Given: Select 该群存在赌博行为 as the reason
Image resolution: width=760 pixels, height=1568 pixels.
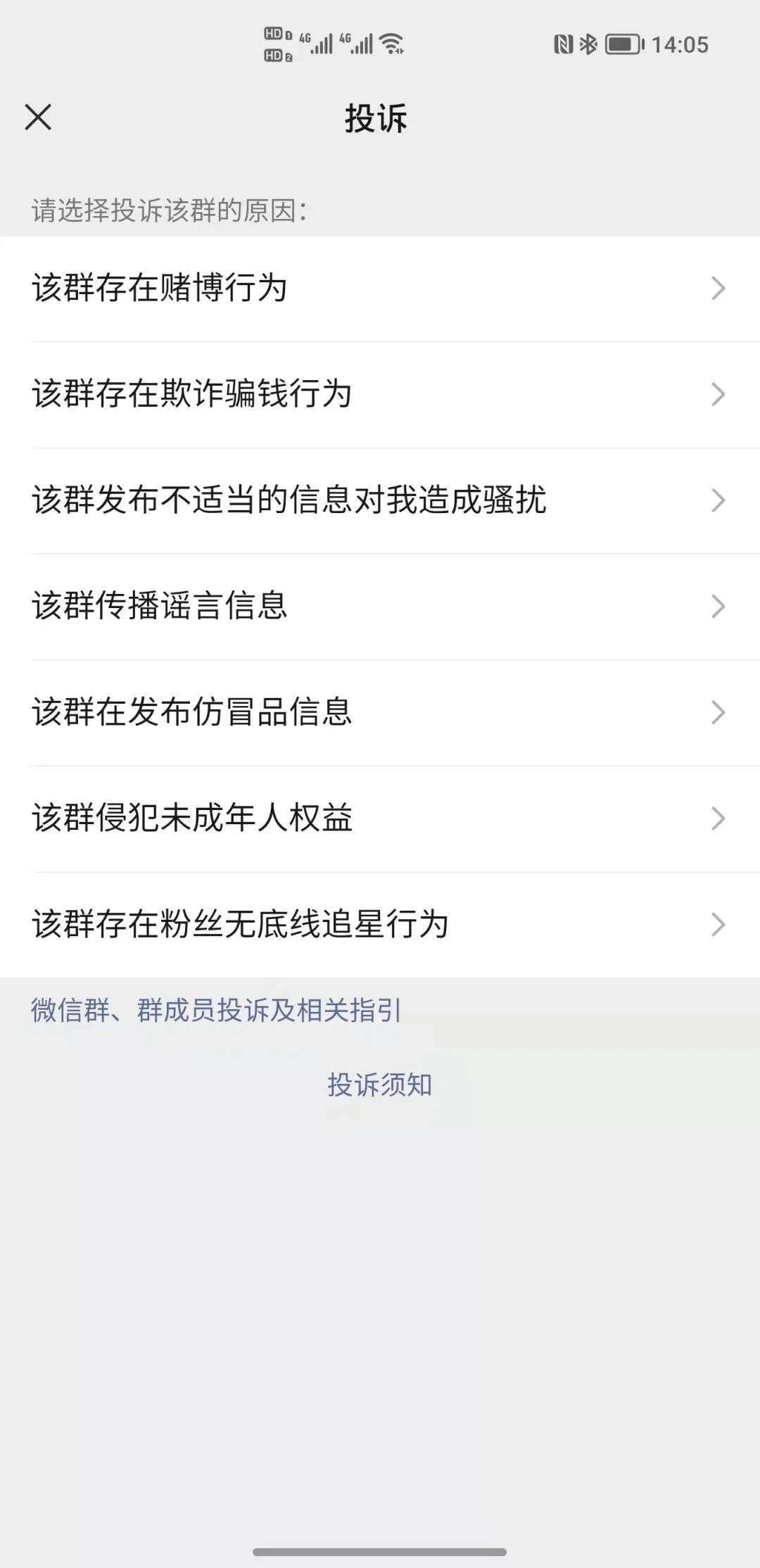Looking at the screenshot, I should (380, 289).
